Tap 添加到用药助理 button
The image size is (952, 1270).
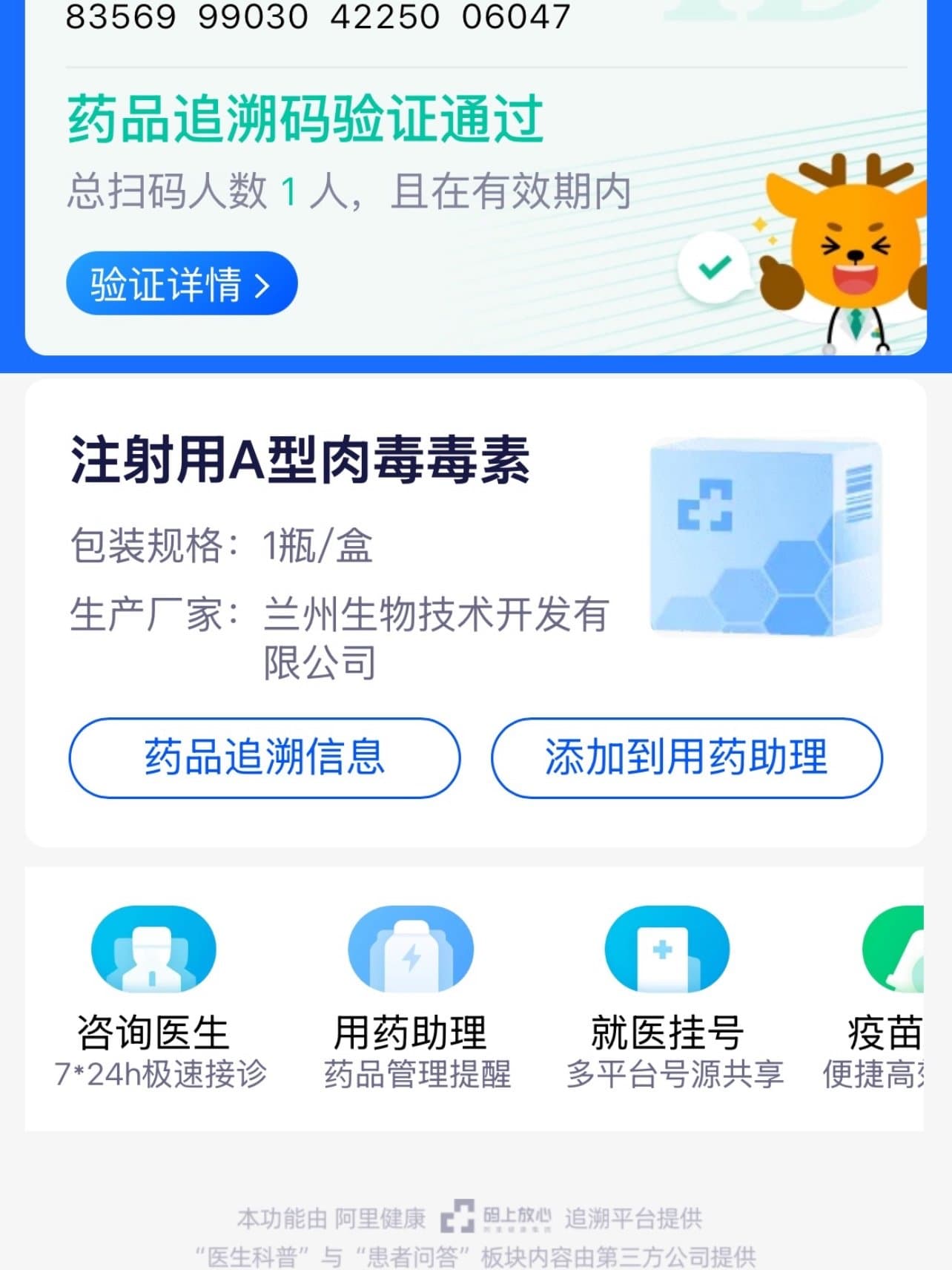[x=687, y=757]
